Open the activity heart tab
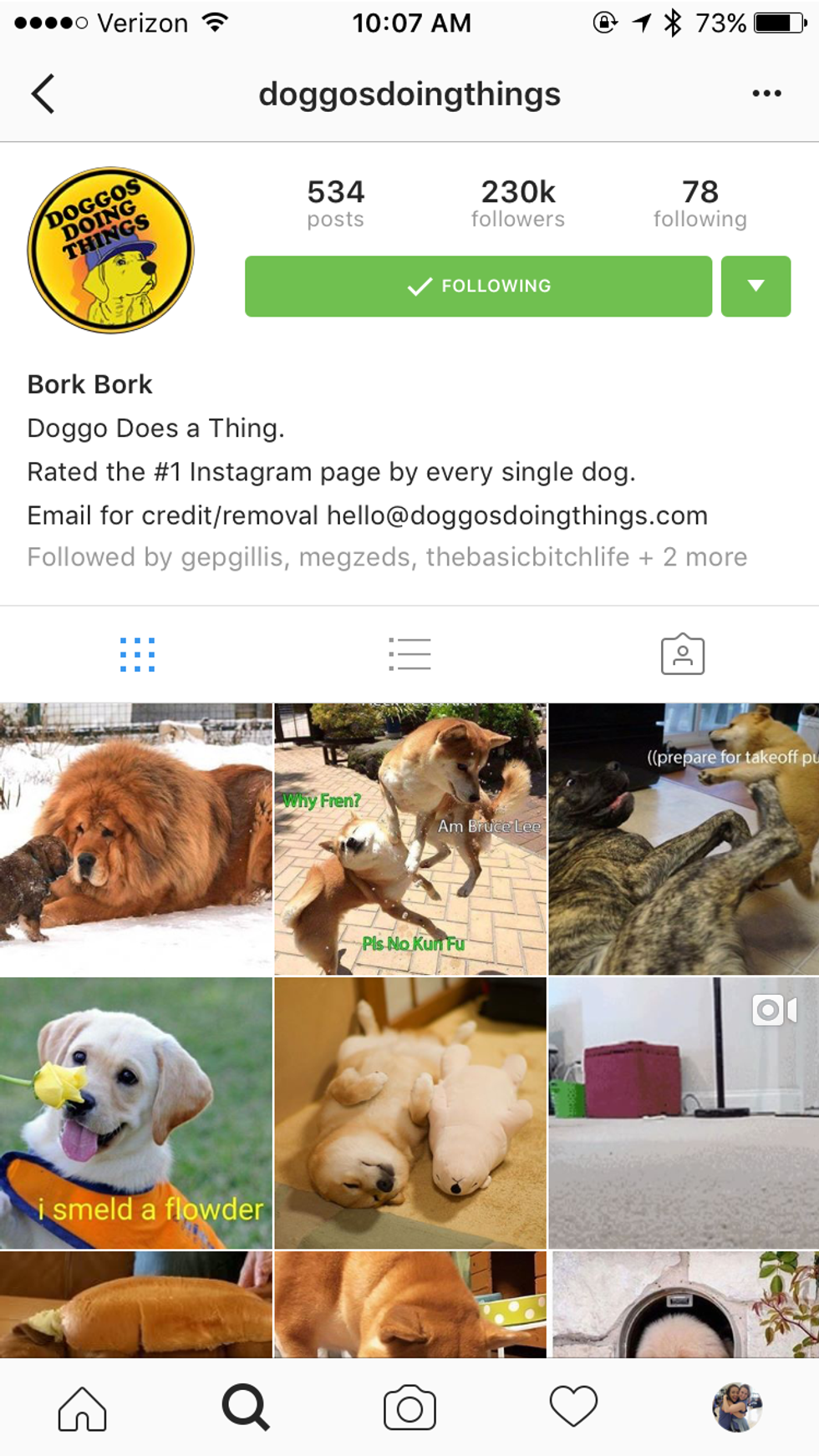Viewport: 819px width, 1456px height. (x=573, y=1408)
